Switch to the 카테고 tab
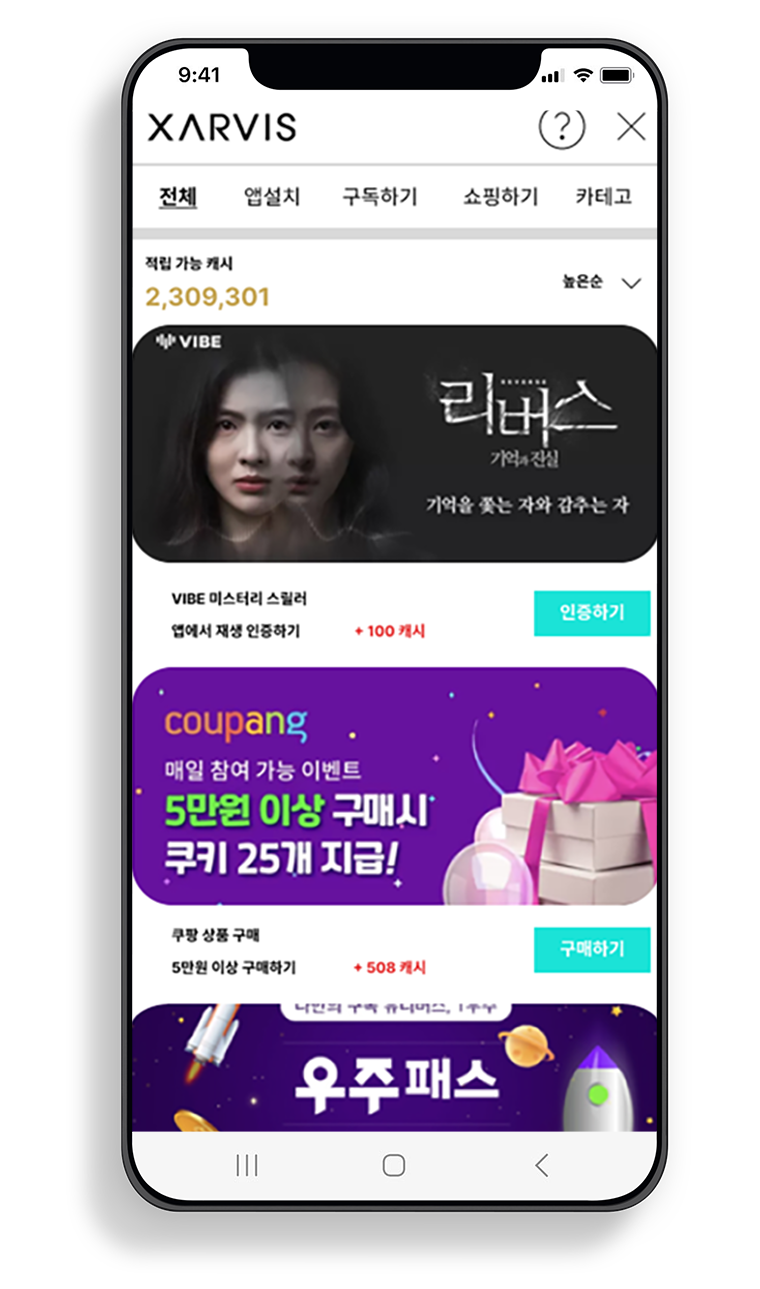The image size is (760, 1289). (x=603, y=197)
